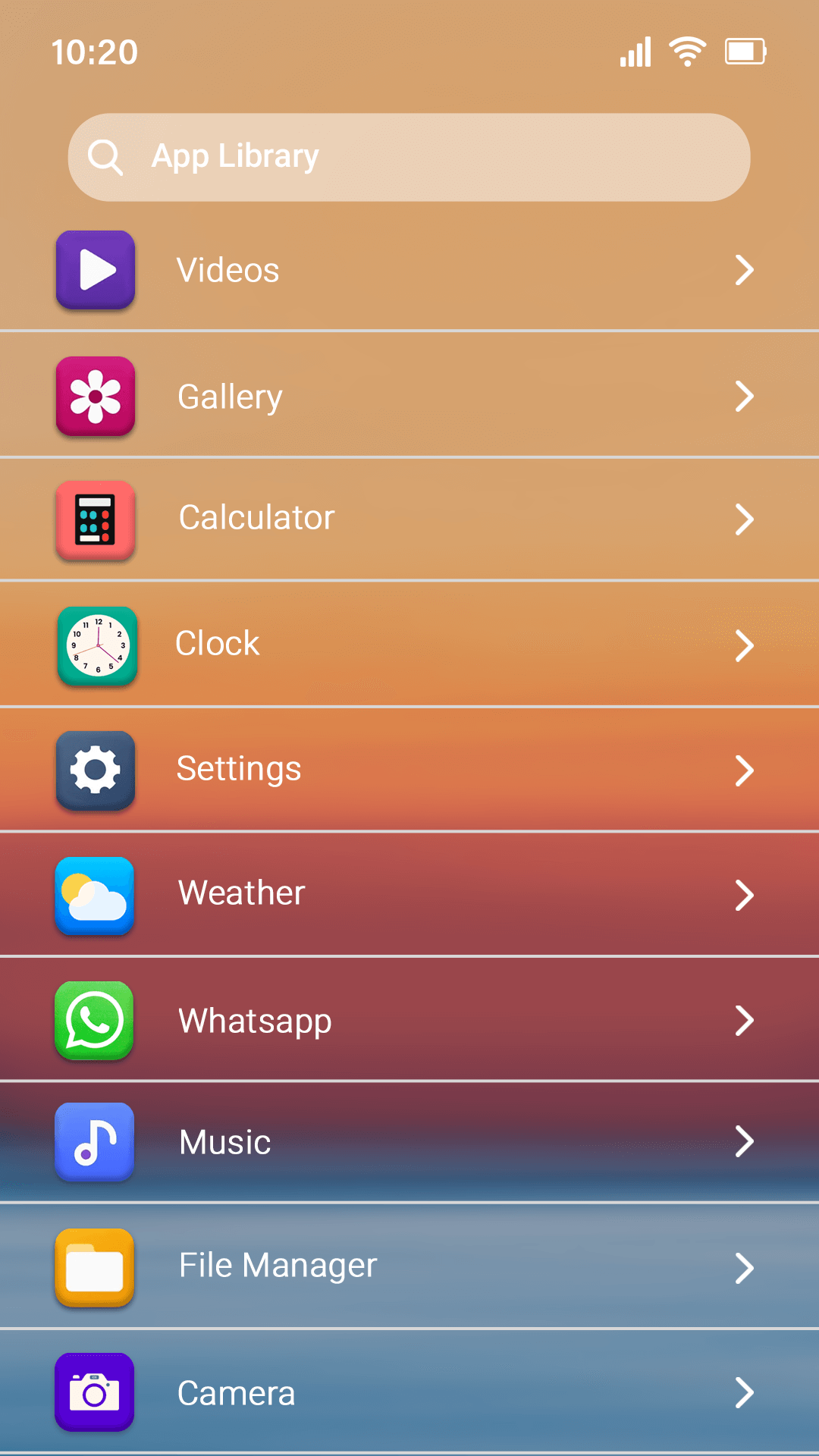Open the Videos app icon
This screenshot has height=1456, width=819.
tap(94, 270)
